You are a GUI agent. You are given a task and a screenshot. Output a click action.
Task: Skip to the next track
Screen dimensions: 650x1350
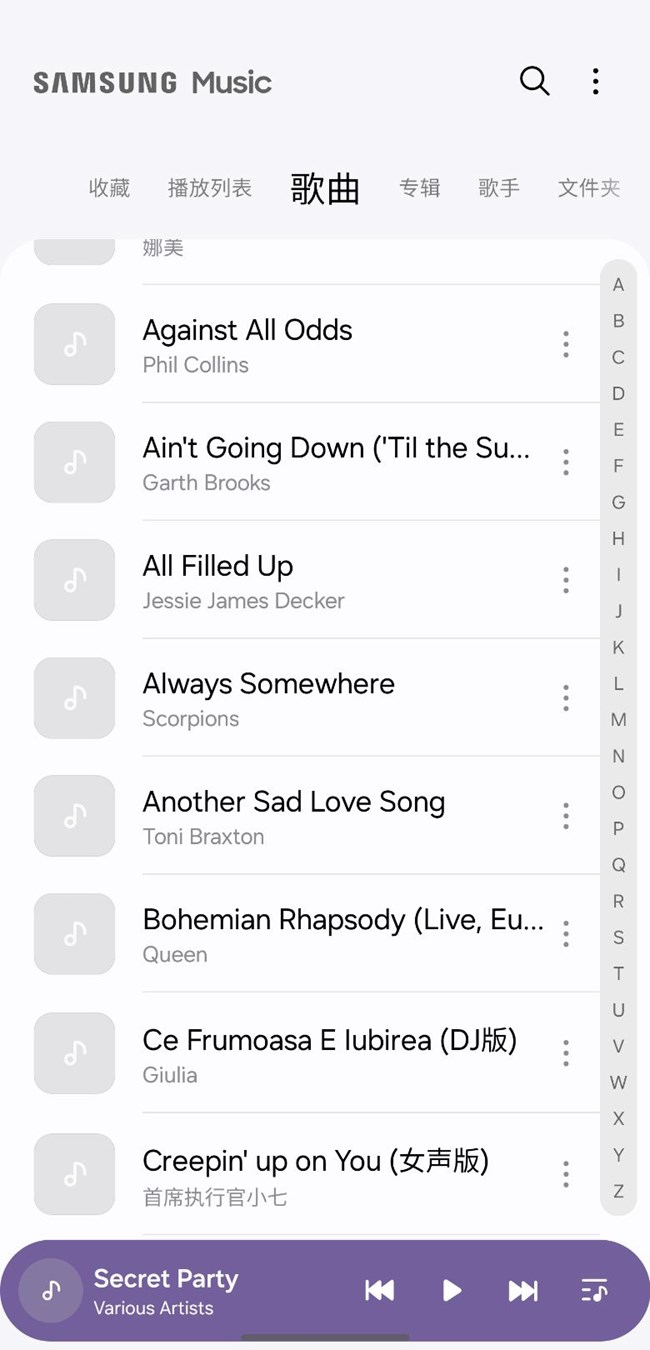point(523,1290)
